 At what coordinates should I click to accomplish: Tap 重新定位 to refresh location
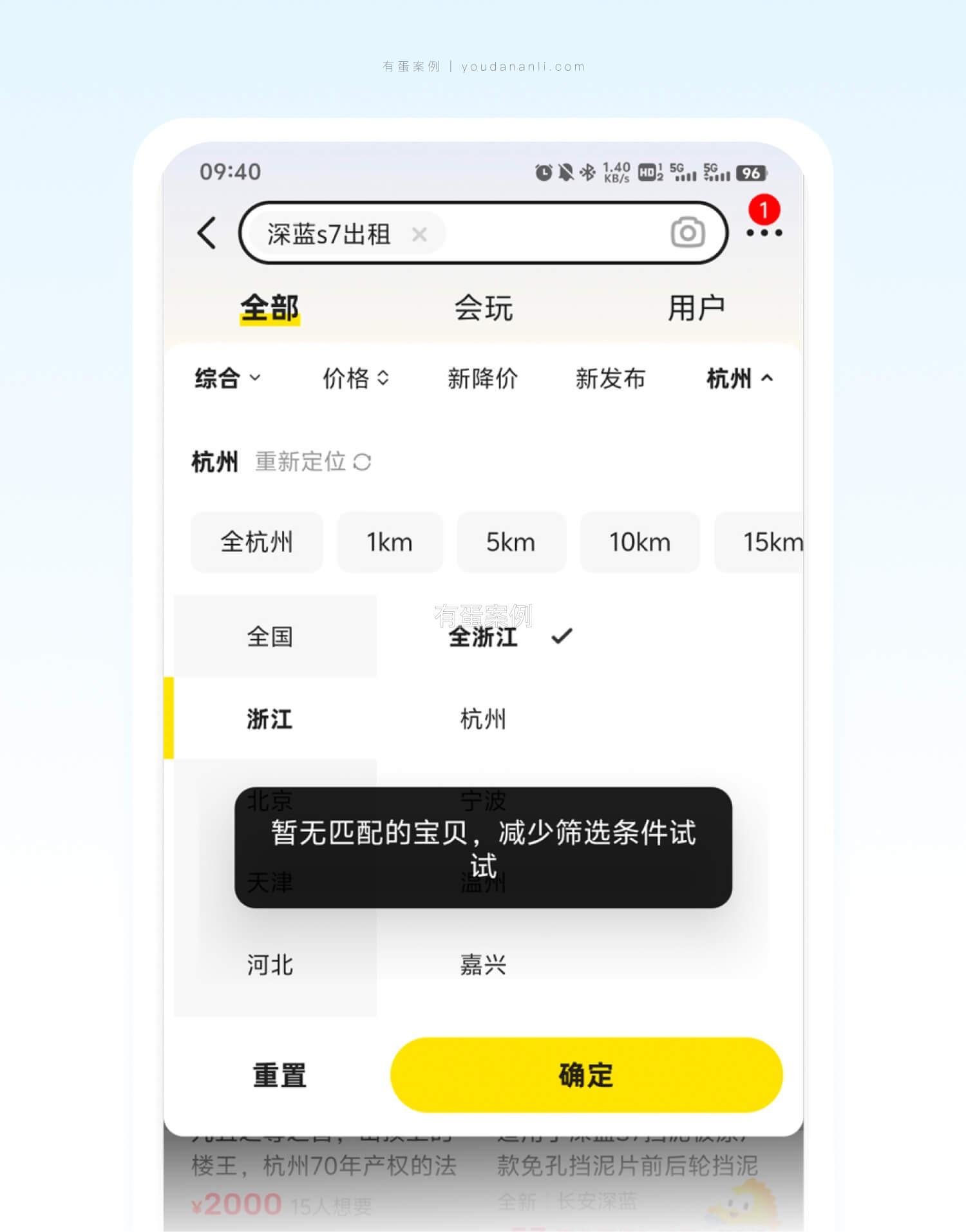(313, 462)
